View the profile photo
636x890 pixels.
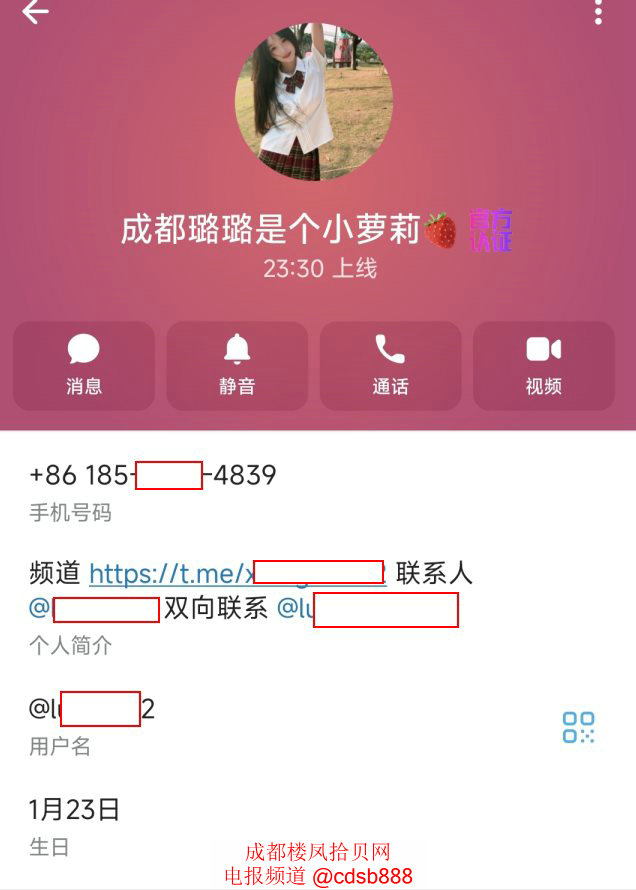[313, 103]
